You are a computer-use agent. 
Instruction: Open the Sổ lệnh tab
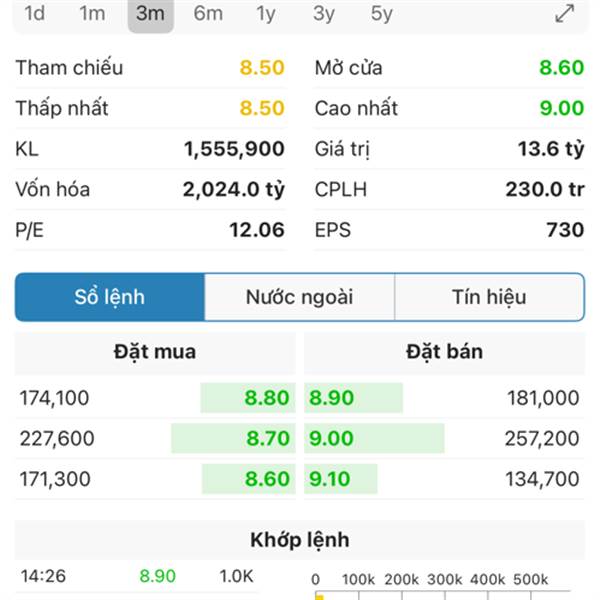(x=110, y=297)
